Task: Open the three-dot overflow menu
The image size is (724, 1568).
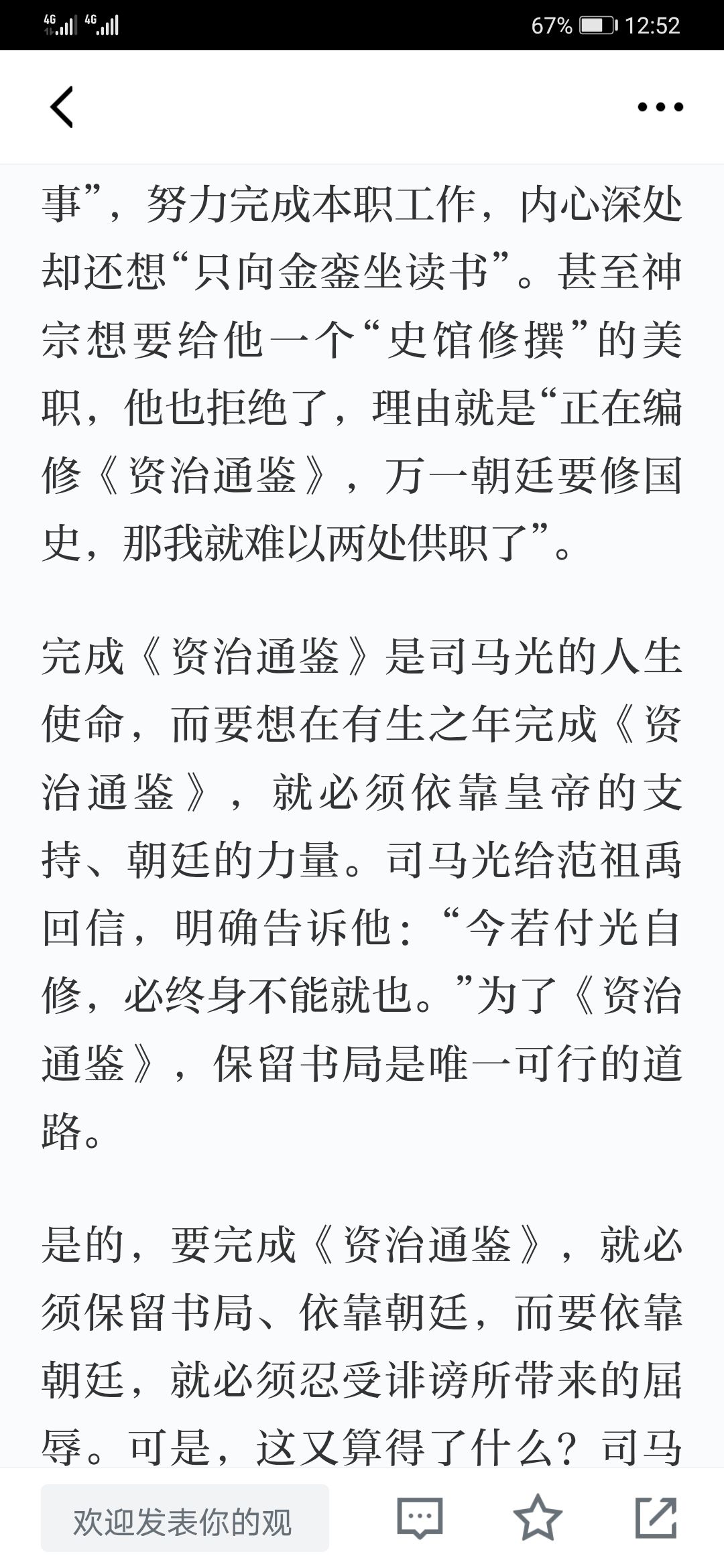Action: pos(660,107)
